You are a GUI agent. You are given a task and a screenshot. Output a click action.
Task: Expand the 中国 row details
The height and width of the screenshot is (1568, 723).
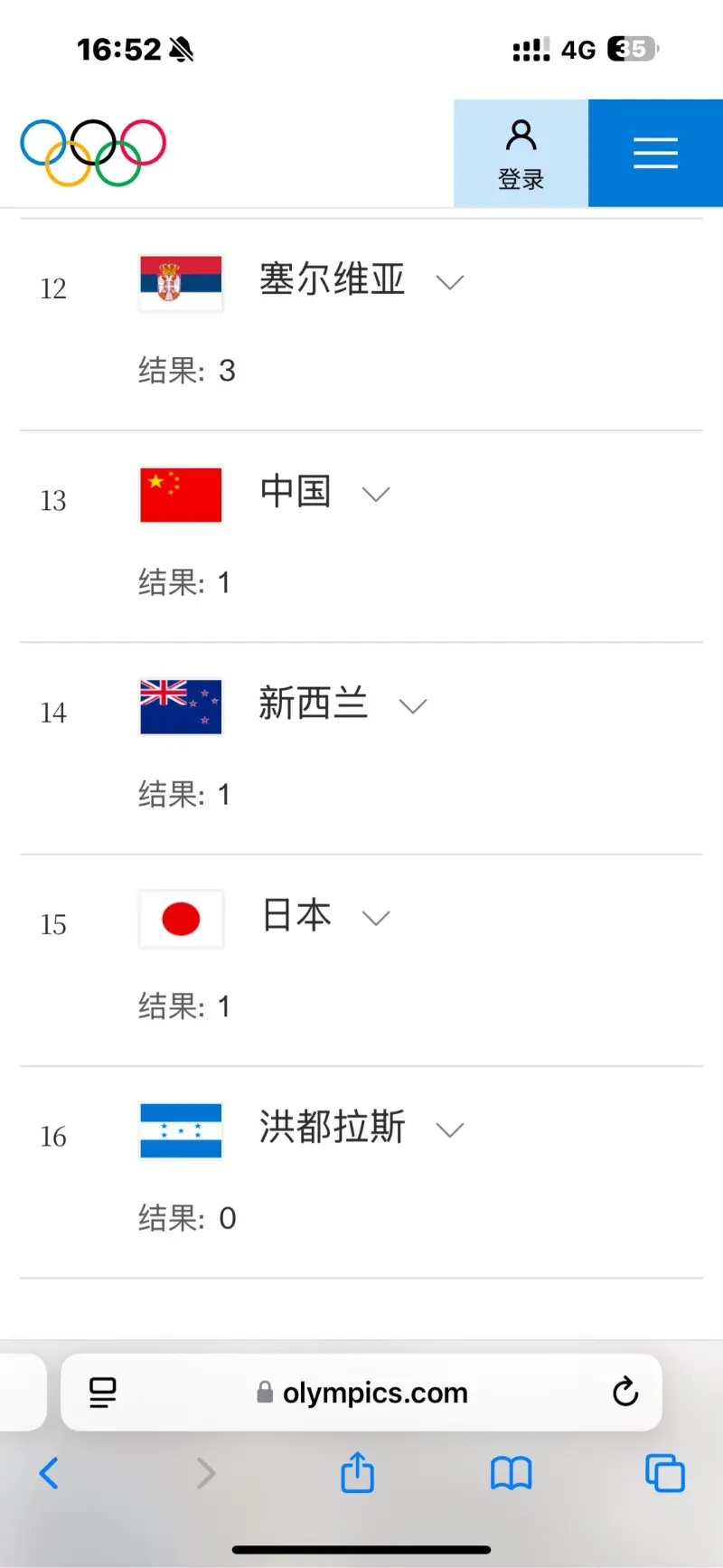tap(376, 494)
